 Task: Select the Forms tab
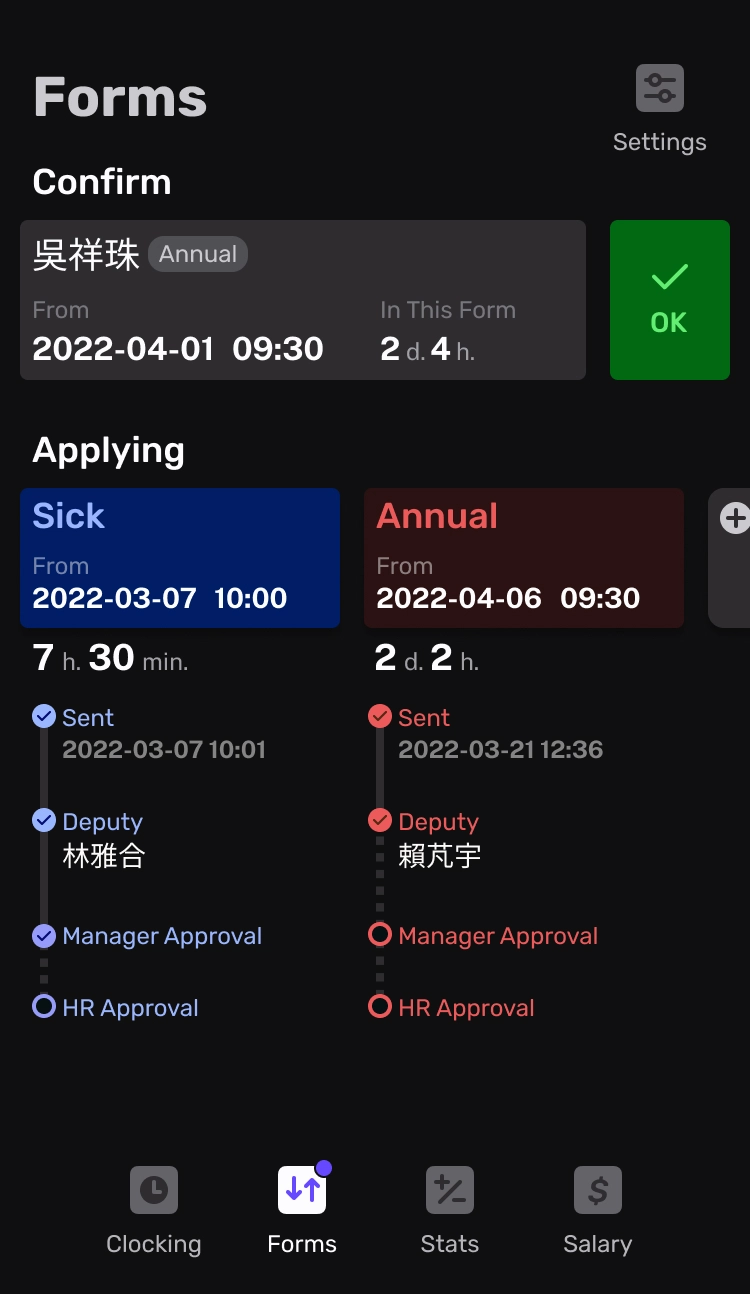[x=302, y=1212]
